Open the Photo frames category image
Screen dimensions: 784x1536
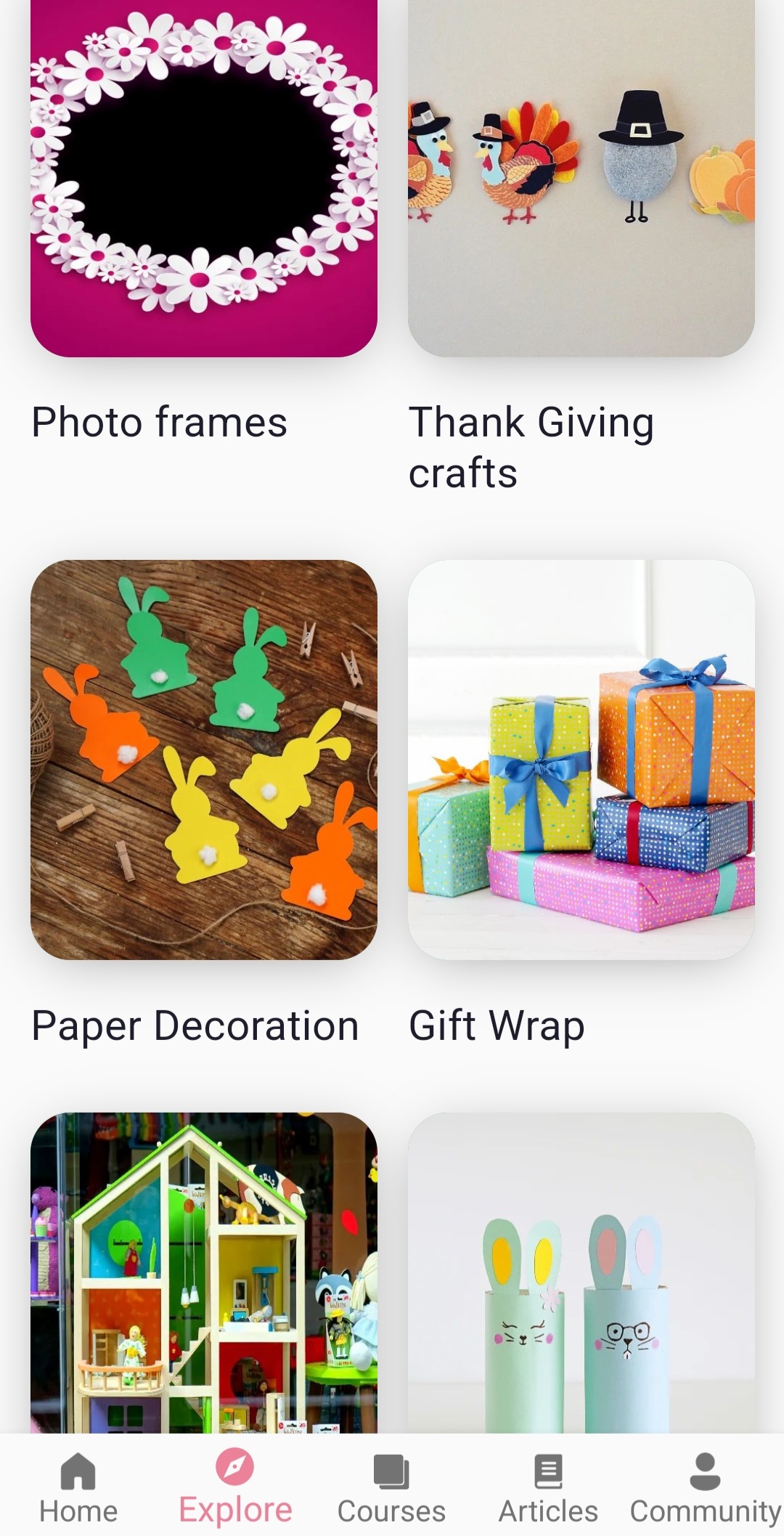click(204, 179)
